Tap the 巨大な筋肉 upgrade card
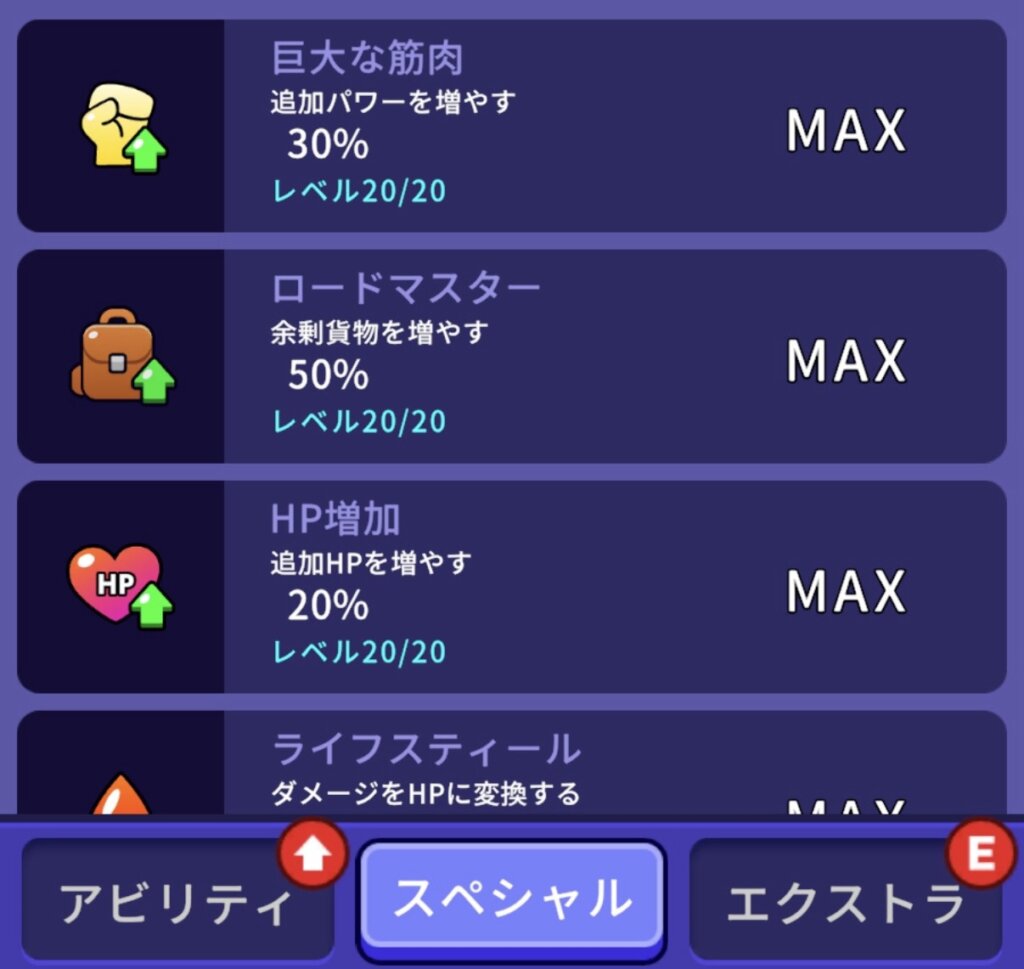Screen dimensions: 1024x969 coord(512,126)
